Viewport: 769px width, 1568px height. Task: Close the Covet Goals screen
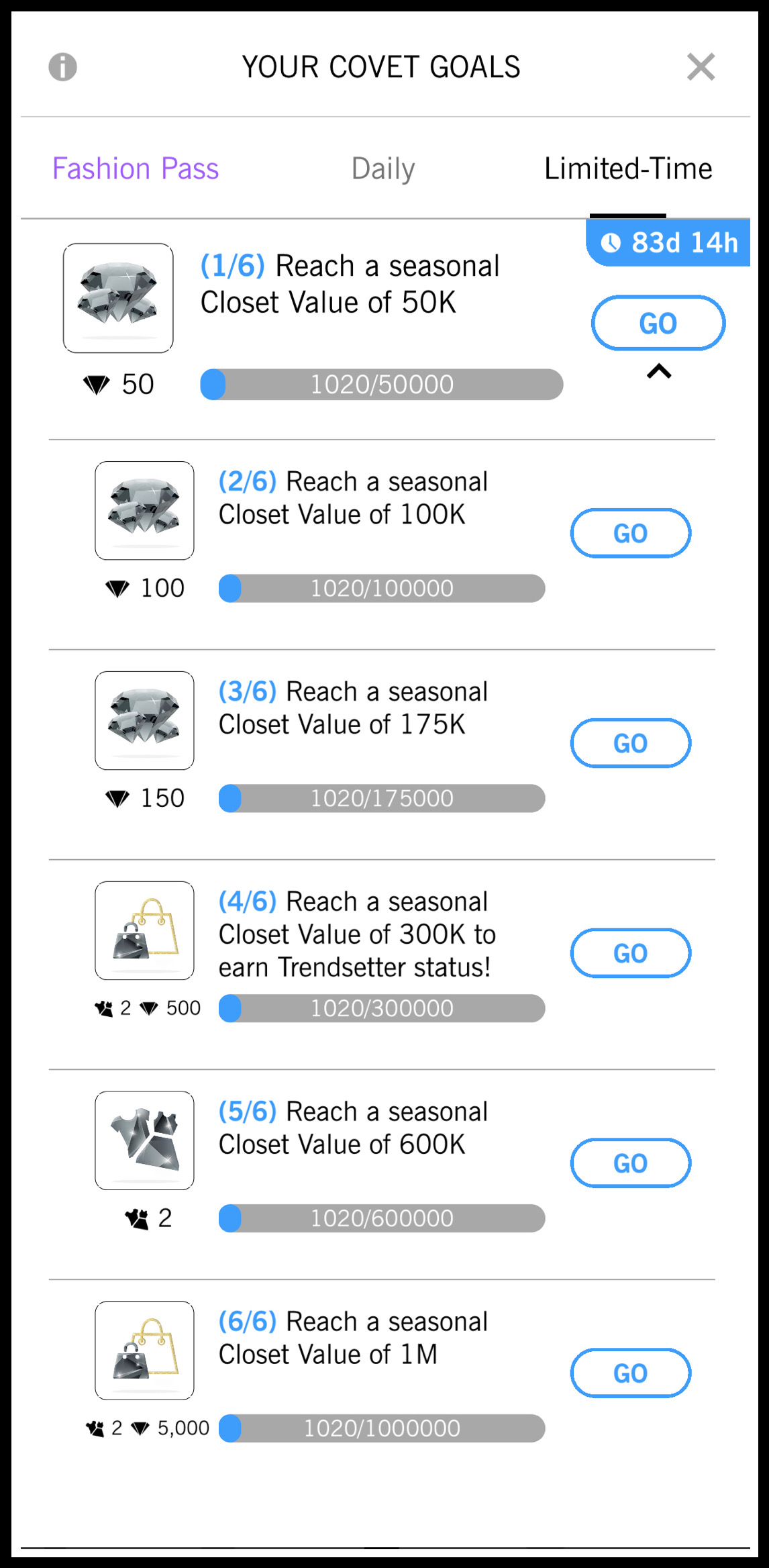(701, 67)
